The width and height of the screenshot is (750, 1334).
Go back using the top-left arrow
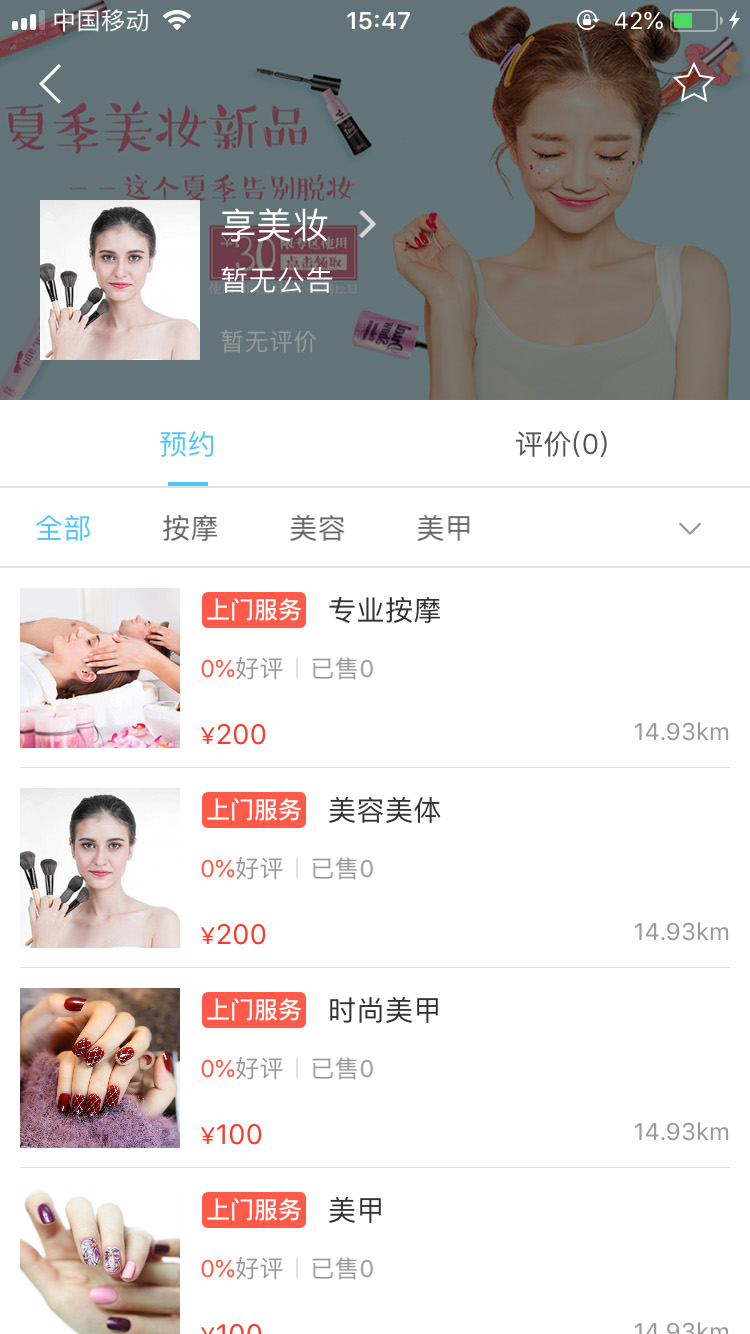tap(50, 84)
